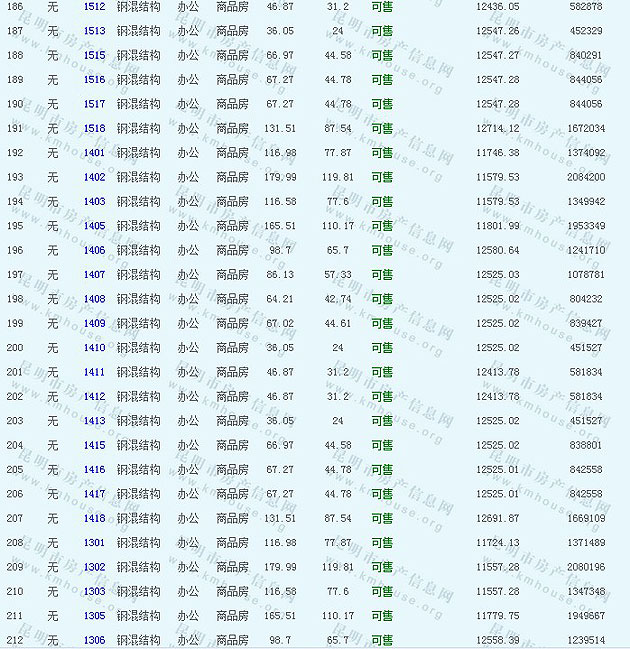Open room 1512 details
This screenshot has height=649, width=630.
point(94,7)
